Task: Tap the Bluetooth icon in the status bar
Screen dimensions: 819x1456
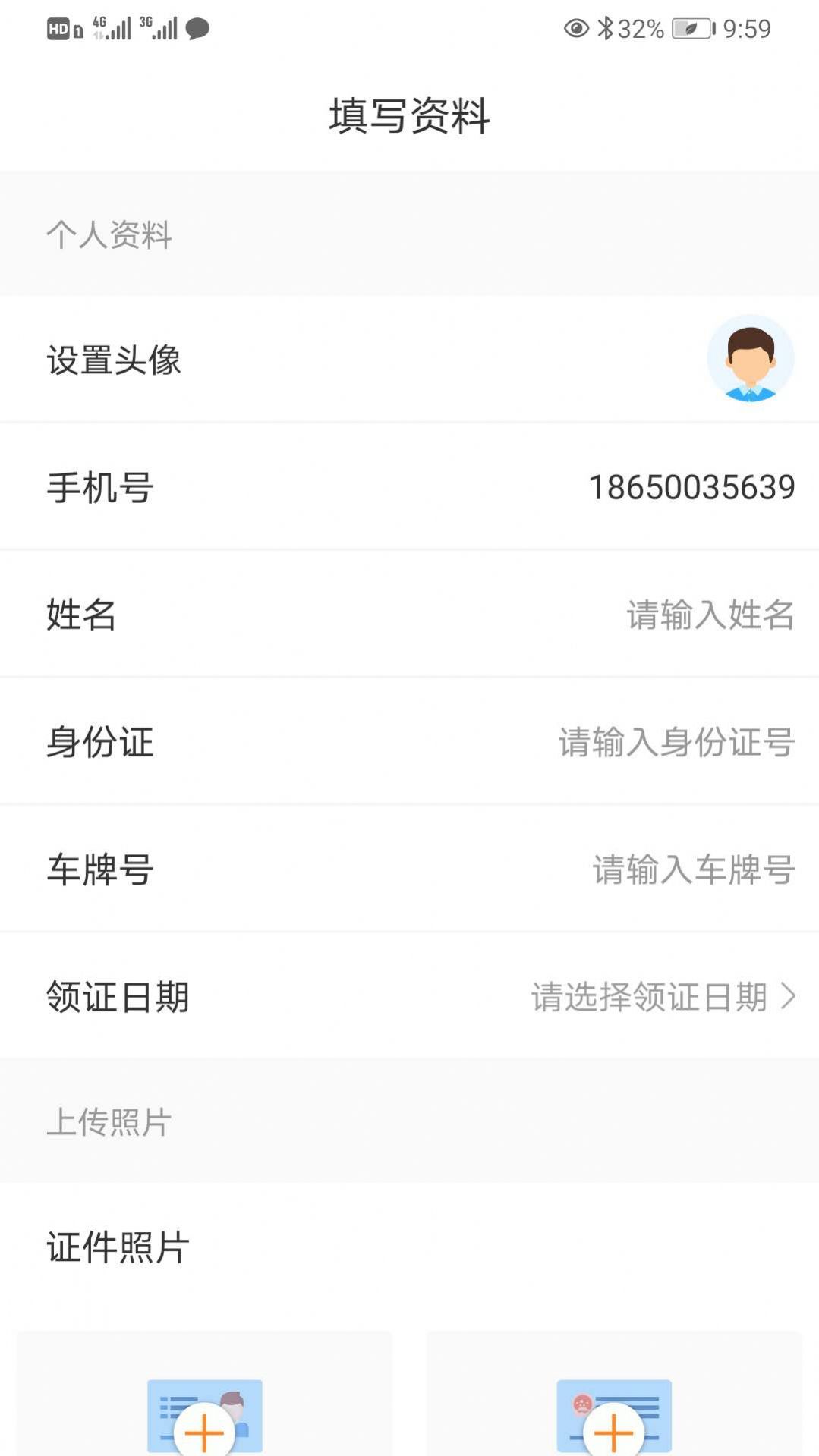Action: [606, 28]
